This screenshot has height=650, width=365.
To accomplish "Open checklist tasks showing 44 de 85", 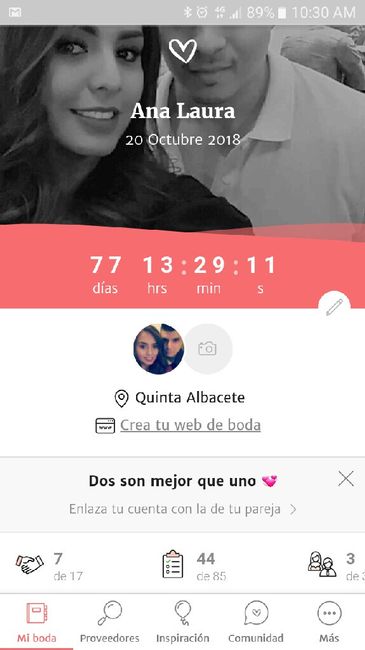I will click(x=194, y=567).
